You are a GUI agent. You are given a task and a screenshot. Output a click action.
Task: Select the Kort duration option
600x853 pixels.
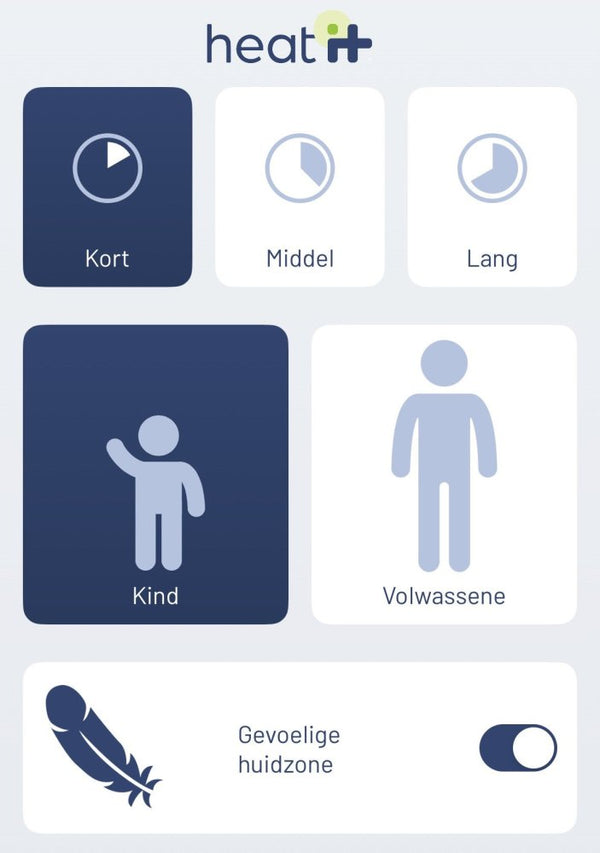point(107,187)
